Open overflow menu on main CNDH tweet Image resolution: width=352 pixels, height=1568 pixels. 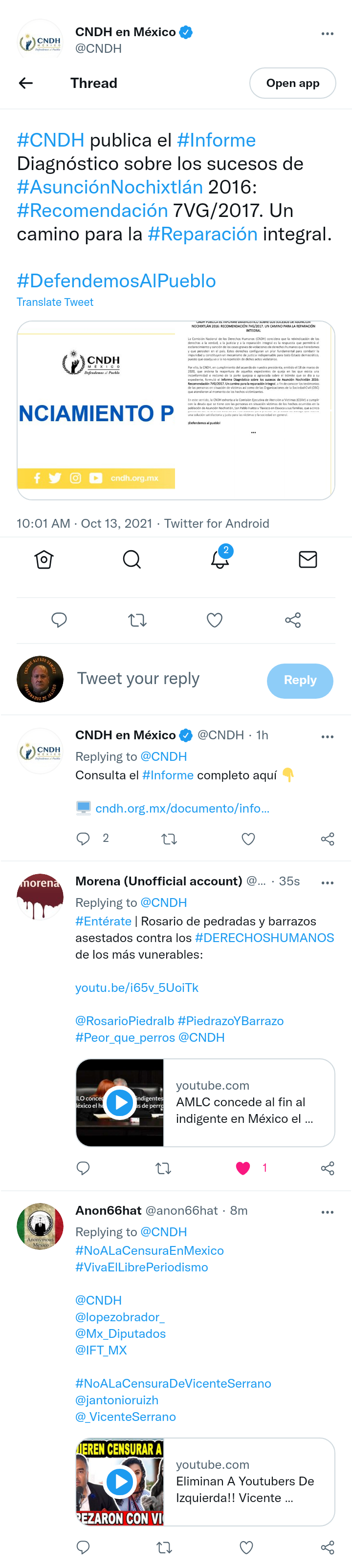(x=327, y=34)
